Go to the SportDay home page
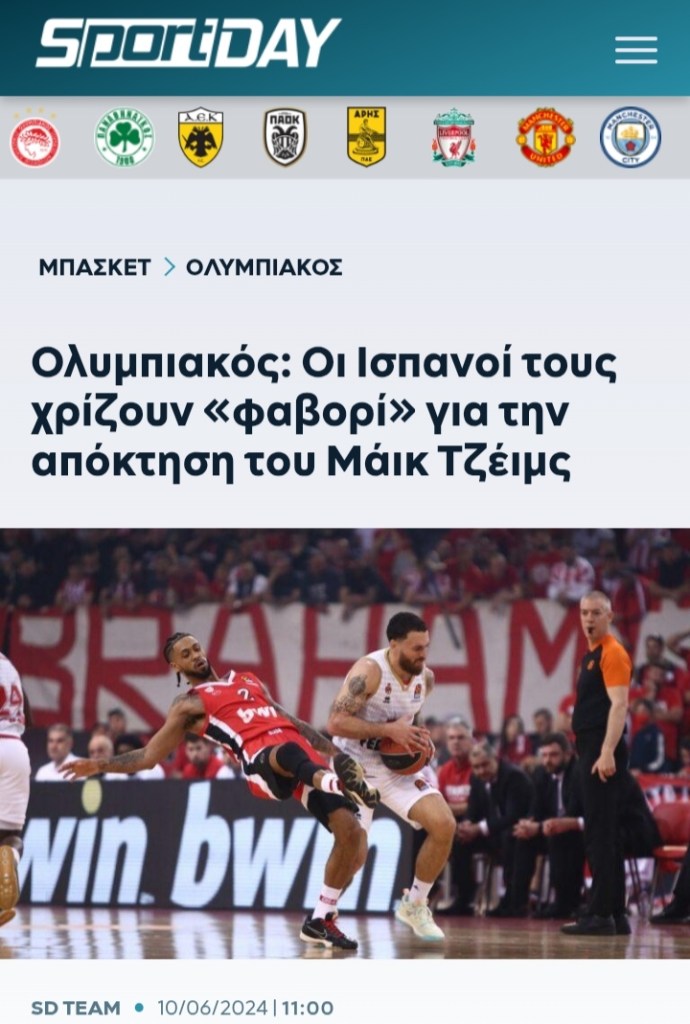Viewport: 690px width, 1024px height. tap(188, 44)
